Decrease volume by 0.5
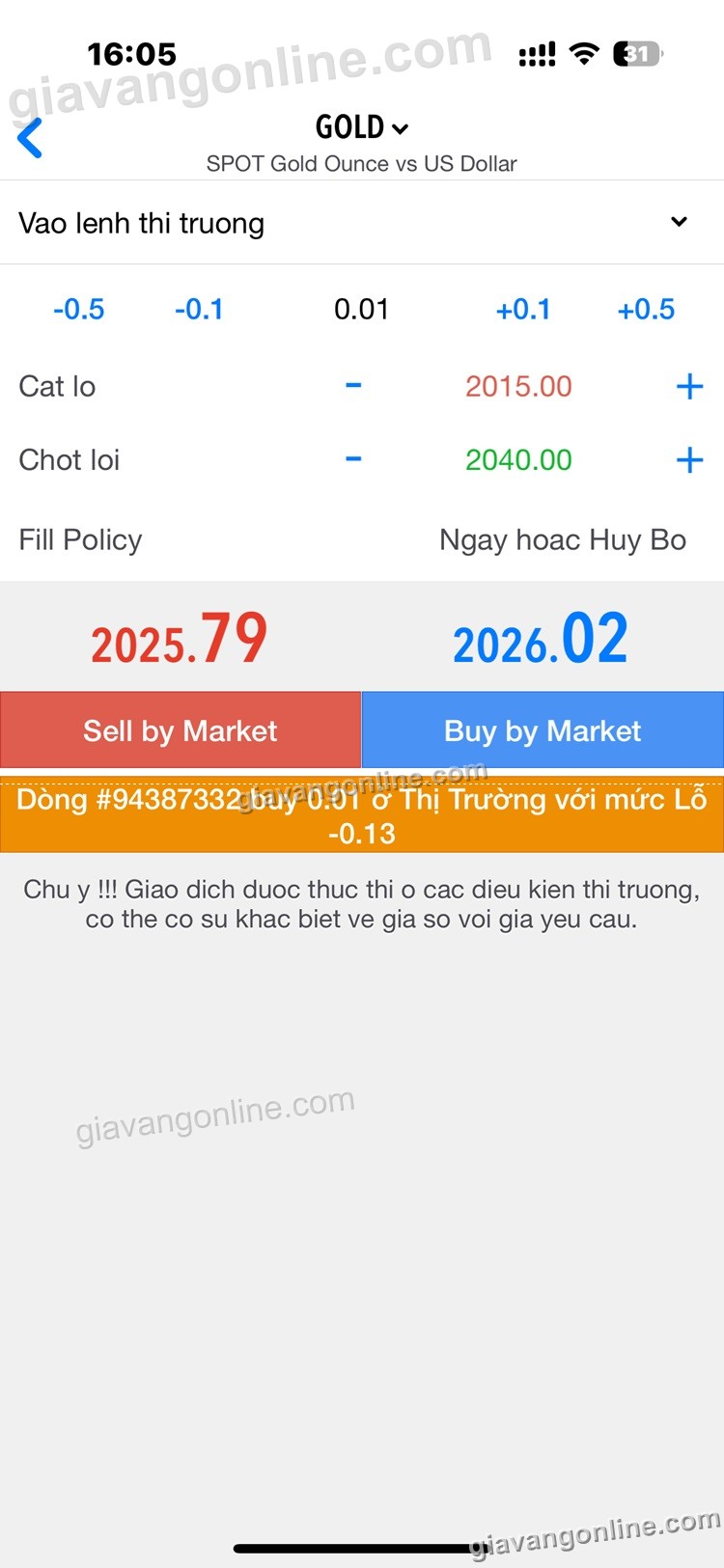Image resolution: width=724 pixels, height=1568 pixels. (x=79, y=310)
